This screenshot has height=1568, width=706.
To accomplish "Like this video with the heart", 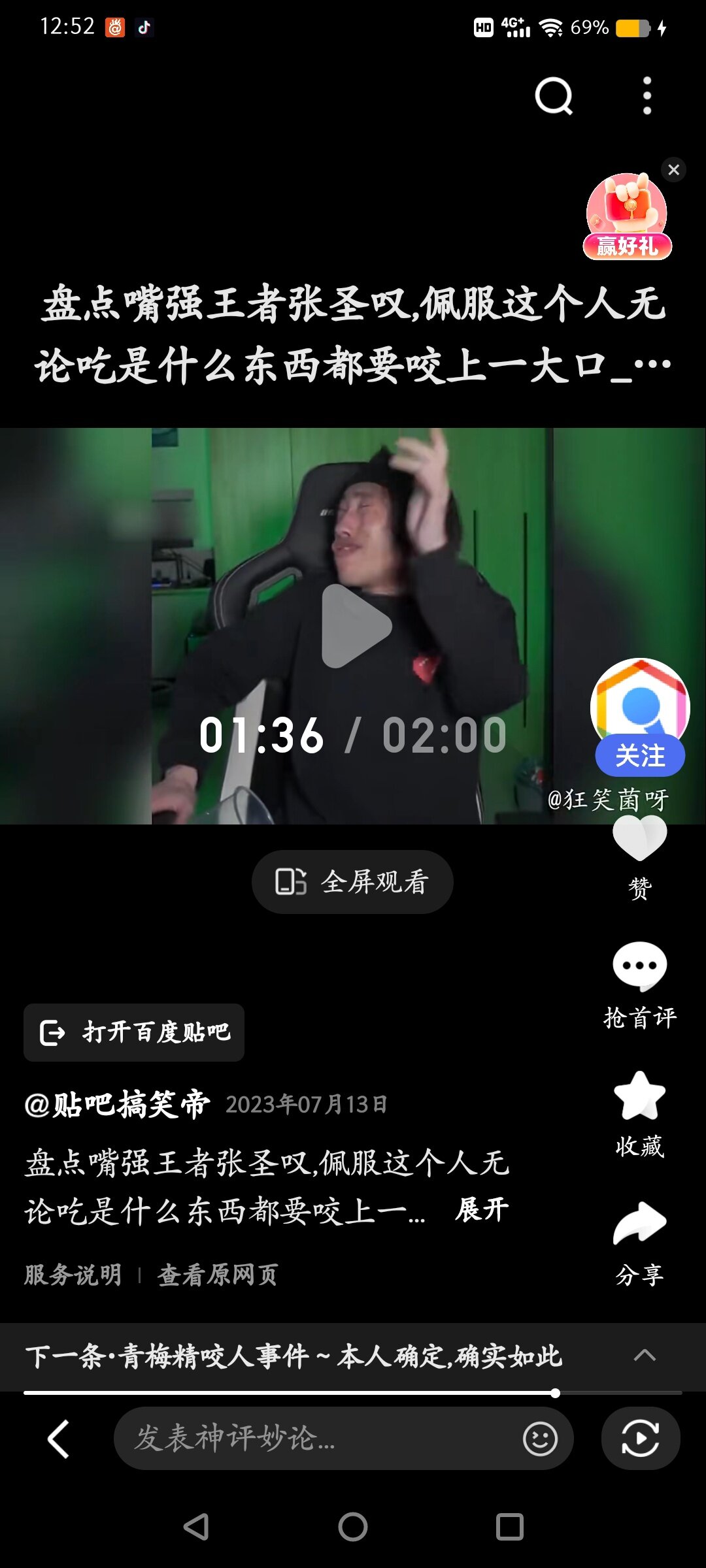I will pos(639,840).
